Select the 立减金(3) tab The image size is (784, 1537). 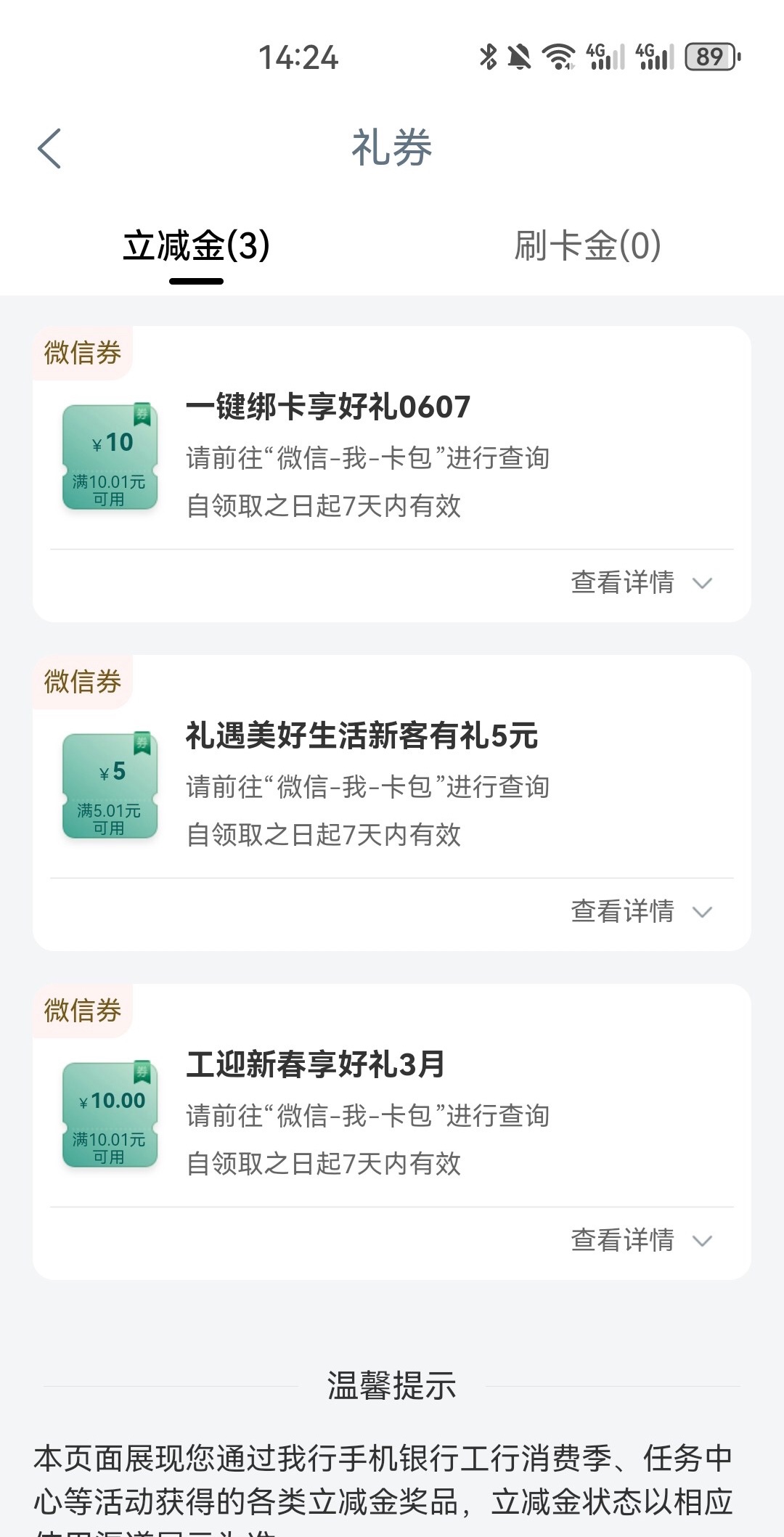pos(196,245)
